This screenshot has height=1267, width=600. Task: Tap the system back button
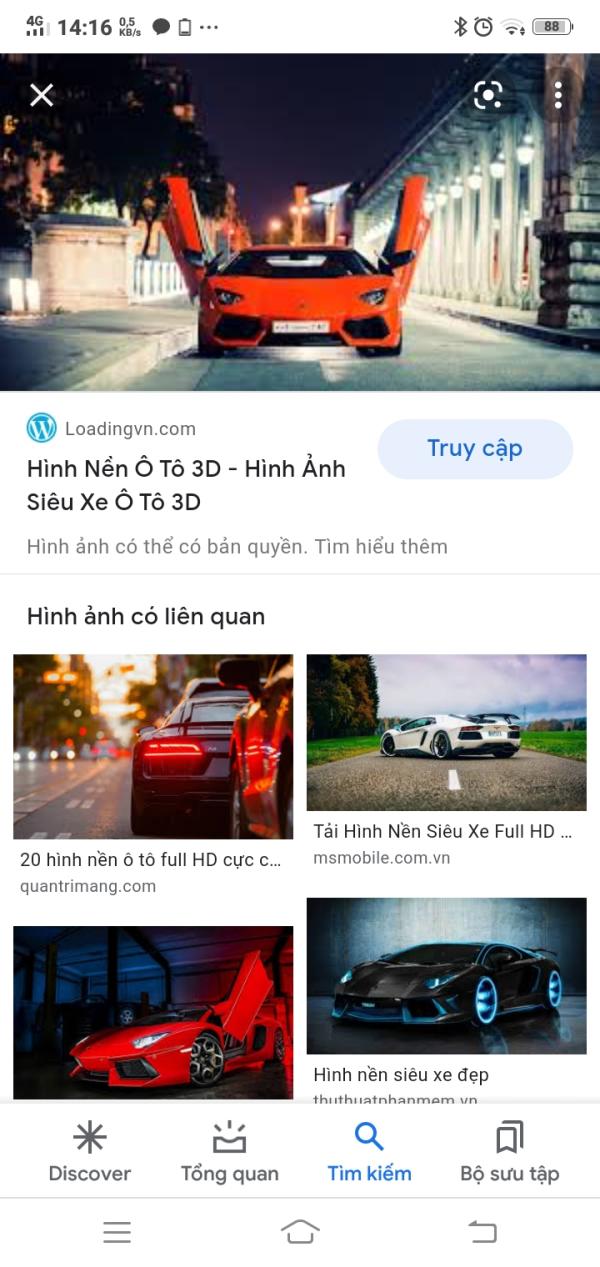pos(483,1232)
